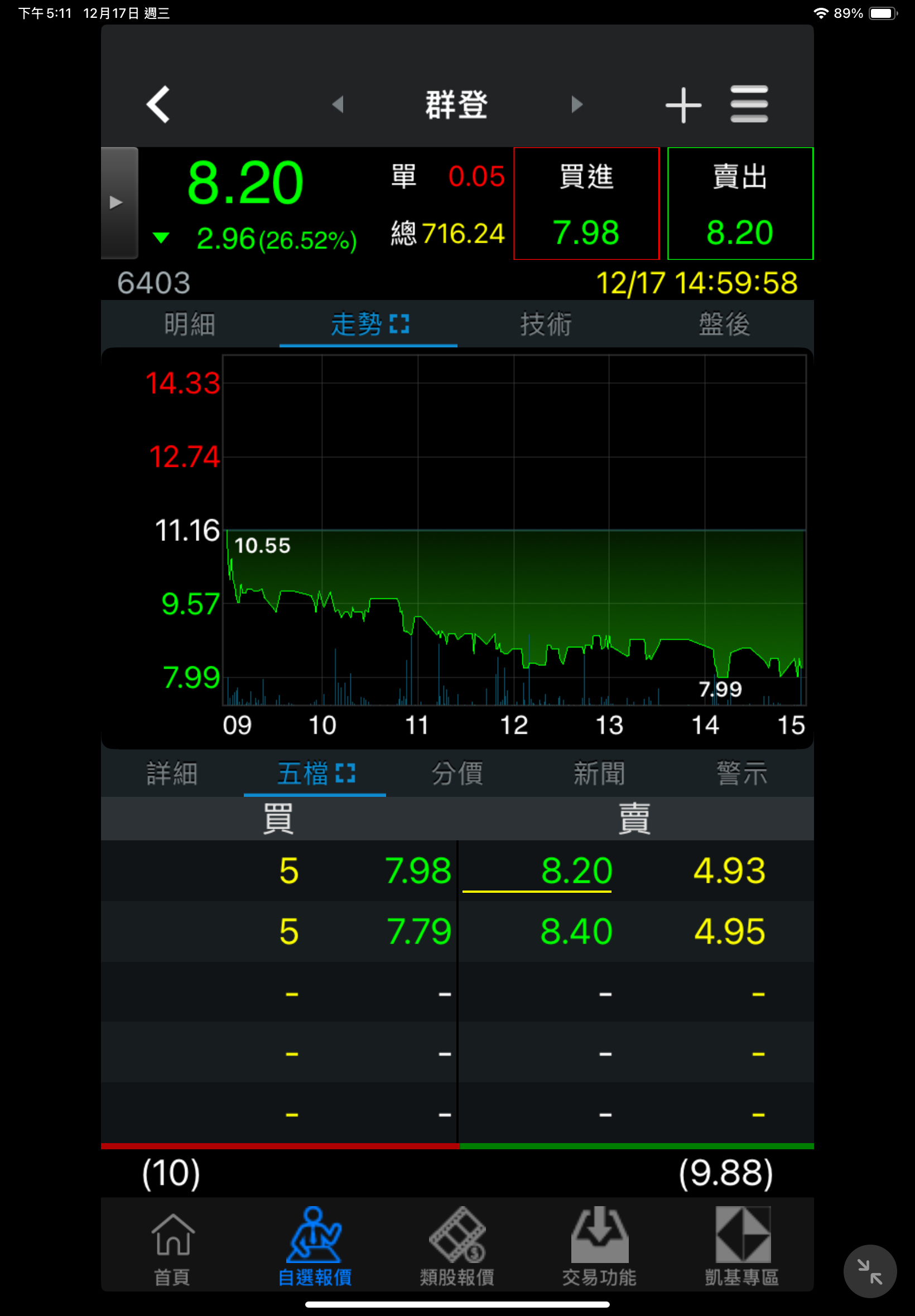915x1316 pixels.
Task: Switch to the next stock
Action: pyautogui.click(x=577, y=105)
